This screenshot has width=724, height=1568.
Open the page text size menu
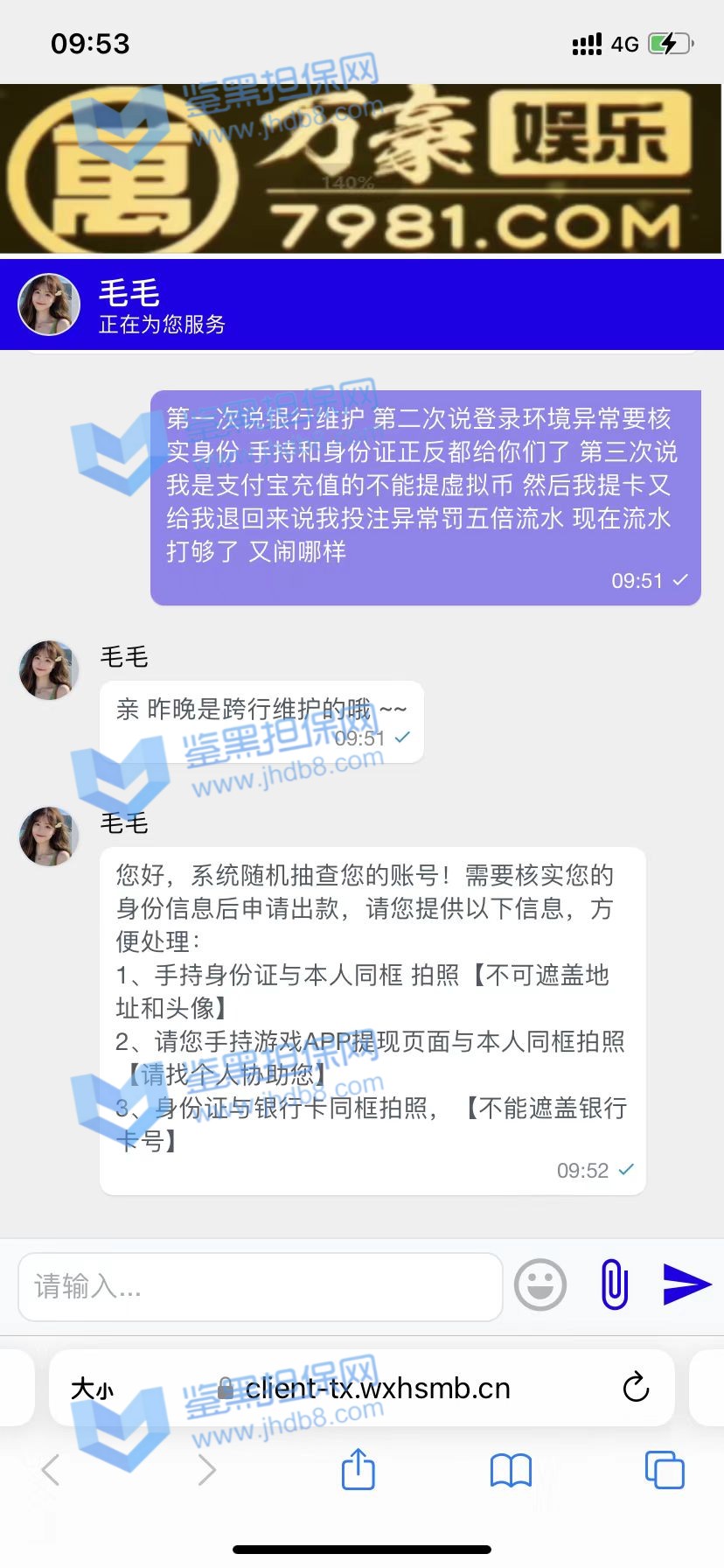tap(92, 1389)
